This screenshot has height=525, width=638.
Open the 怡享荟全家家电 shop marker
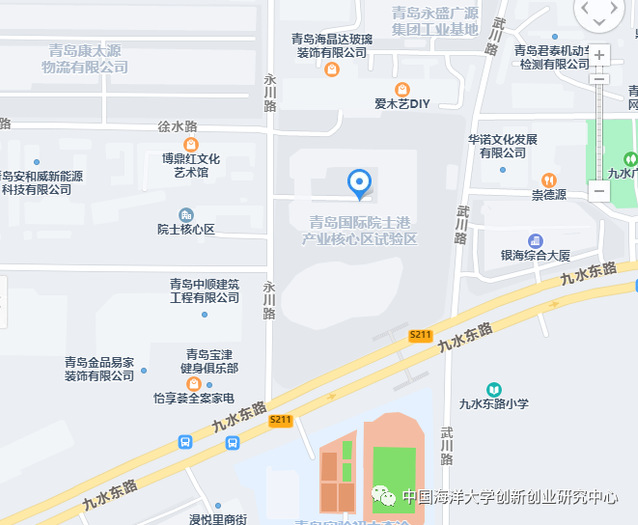point(194,384)
